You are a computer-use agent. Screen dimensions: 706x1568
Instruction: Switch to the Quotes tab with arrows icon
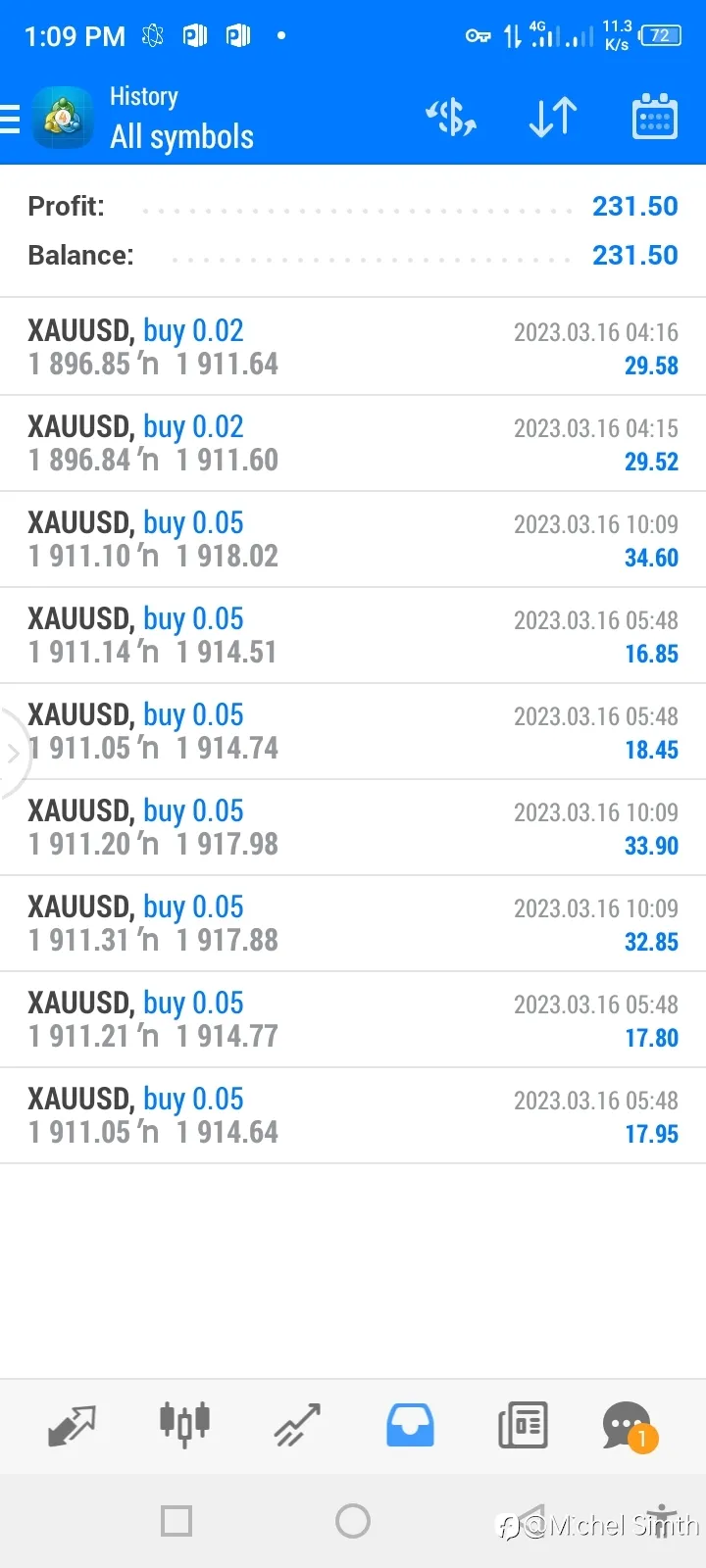(72, 1426)
